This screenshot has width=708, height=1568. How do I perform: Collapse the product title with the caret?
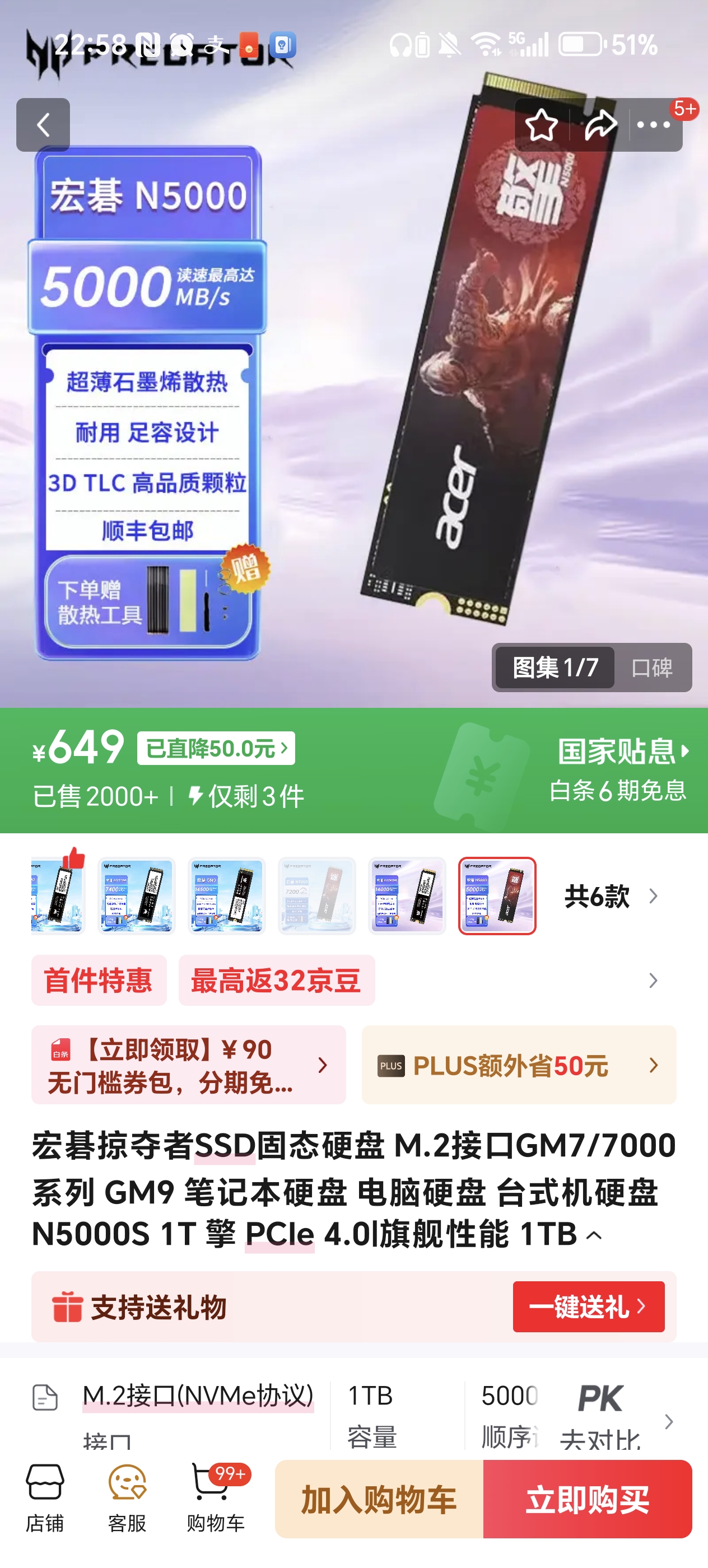pos(594,1235)
